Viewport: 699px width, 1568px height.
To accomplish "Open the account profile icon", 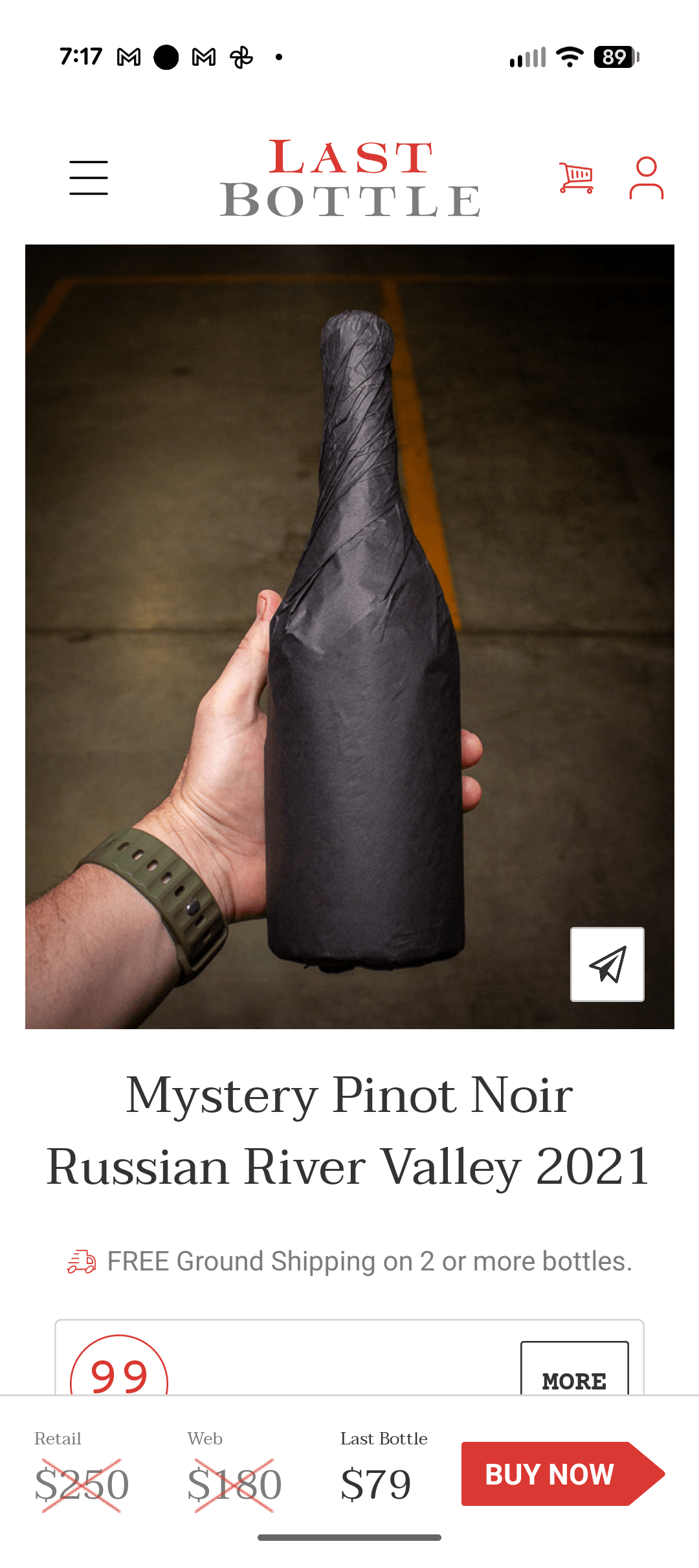I will pyautogui.click(x=646, y=178).
